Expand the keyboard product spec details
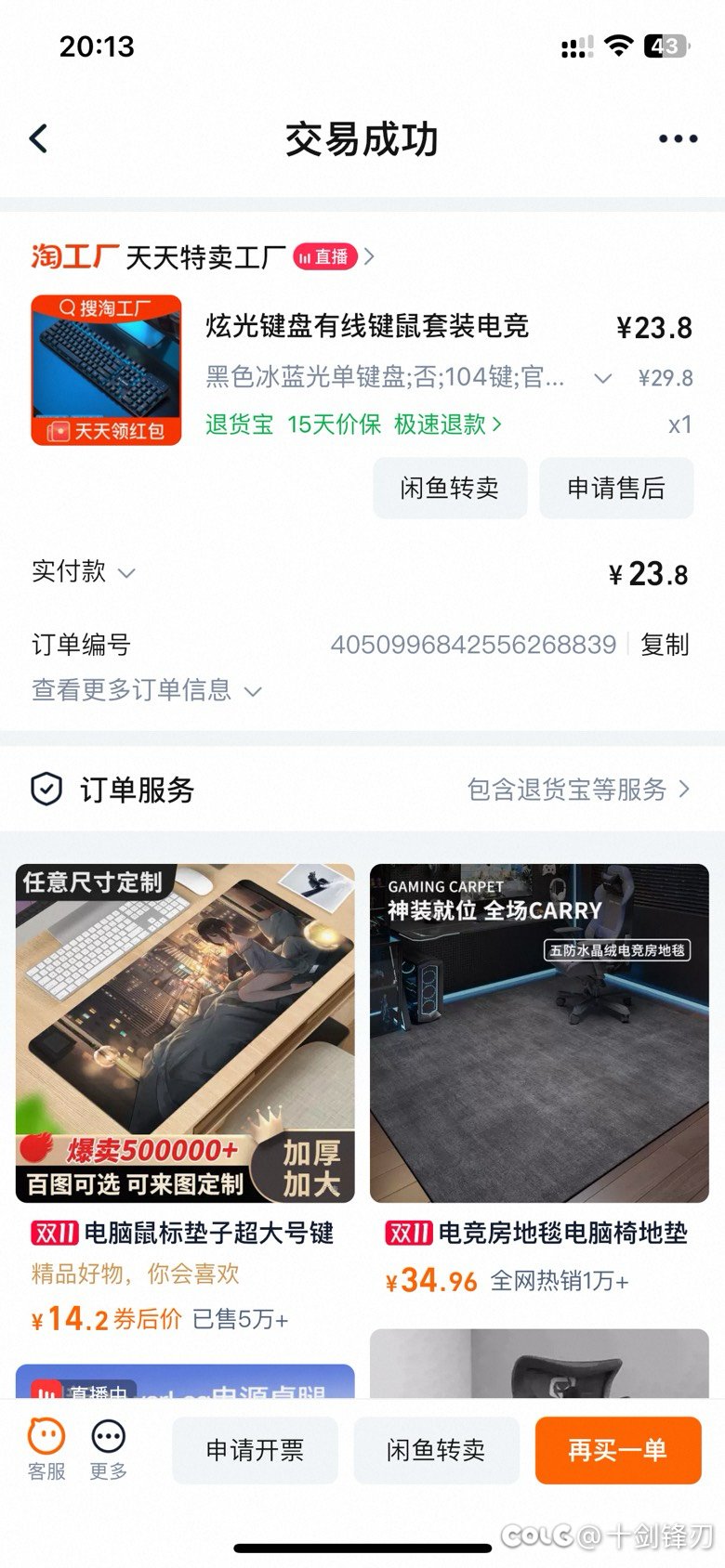 [x=602, y=378]
